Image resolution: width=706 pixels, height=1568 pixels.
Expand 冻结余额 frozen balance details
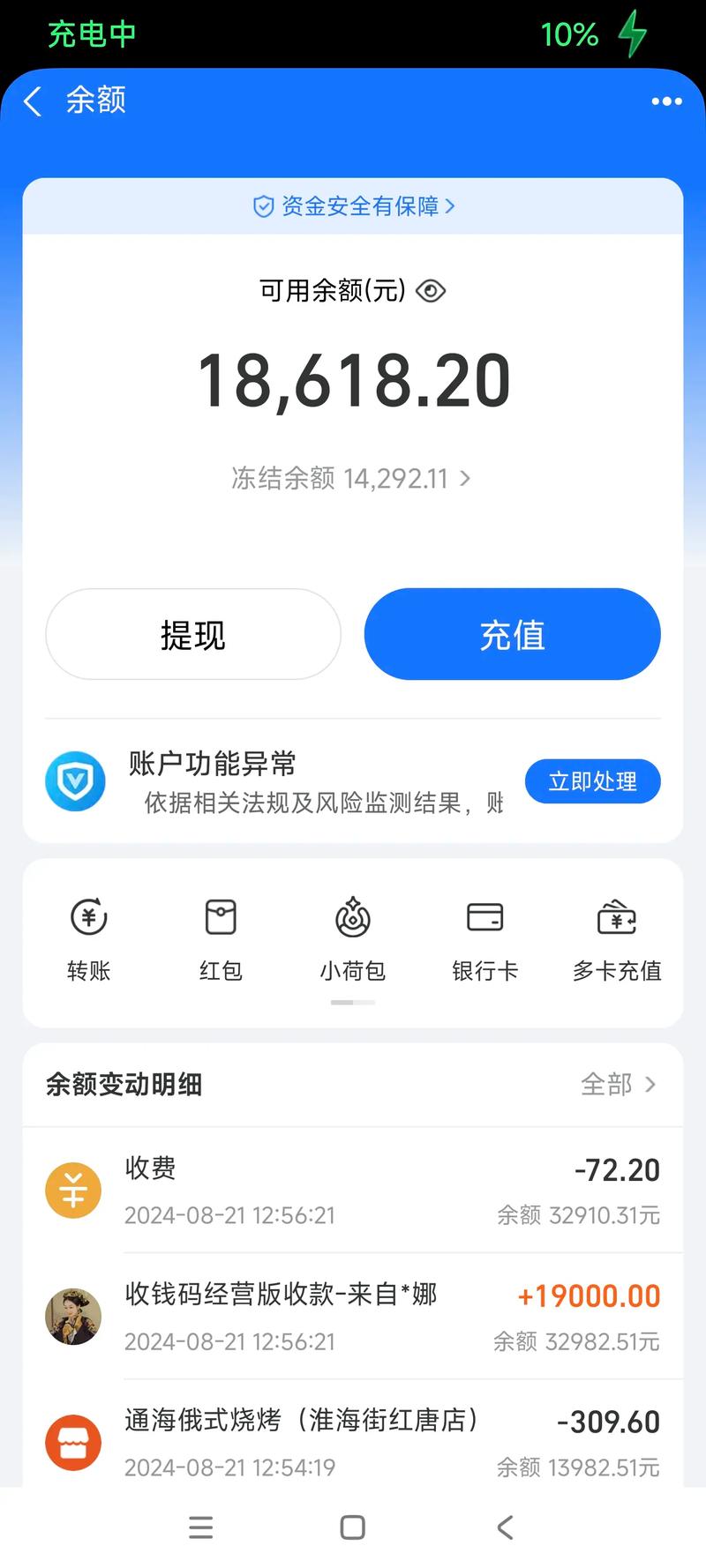point(352,478)
